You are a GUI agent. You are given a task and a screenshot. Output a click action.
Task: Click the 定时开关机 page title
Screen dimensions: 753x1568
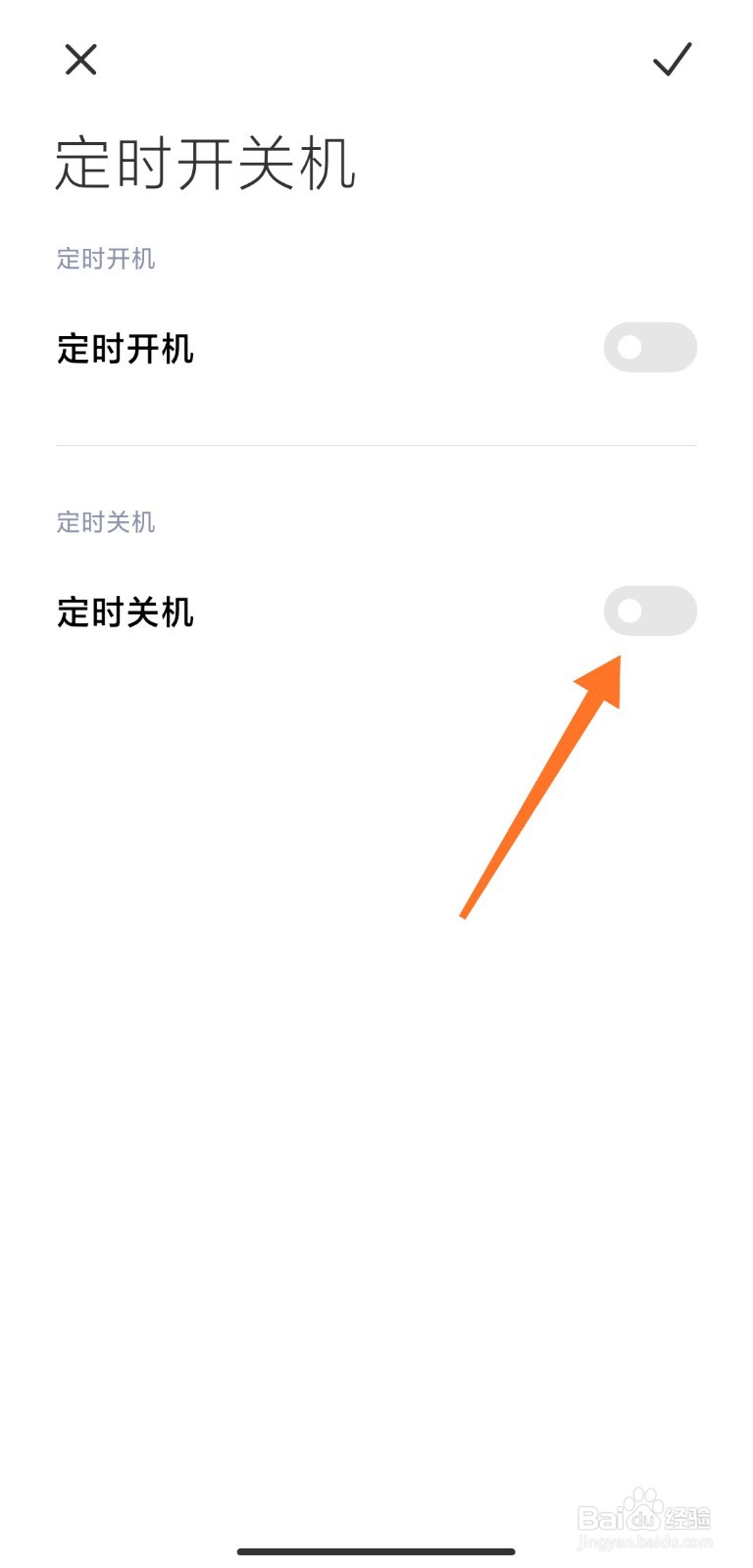click(206, 166)
